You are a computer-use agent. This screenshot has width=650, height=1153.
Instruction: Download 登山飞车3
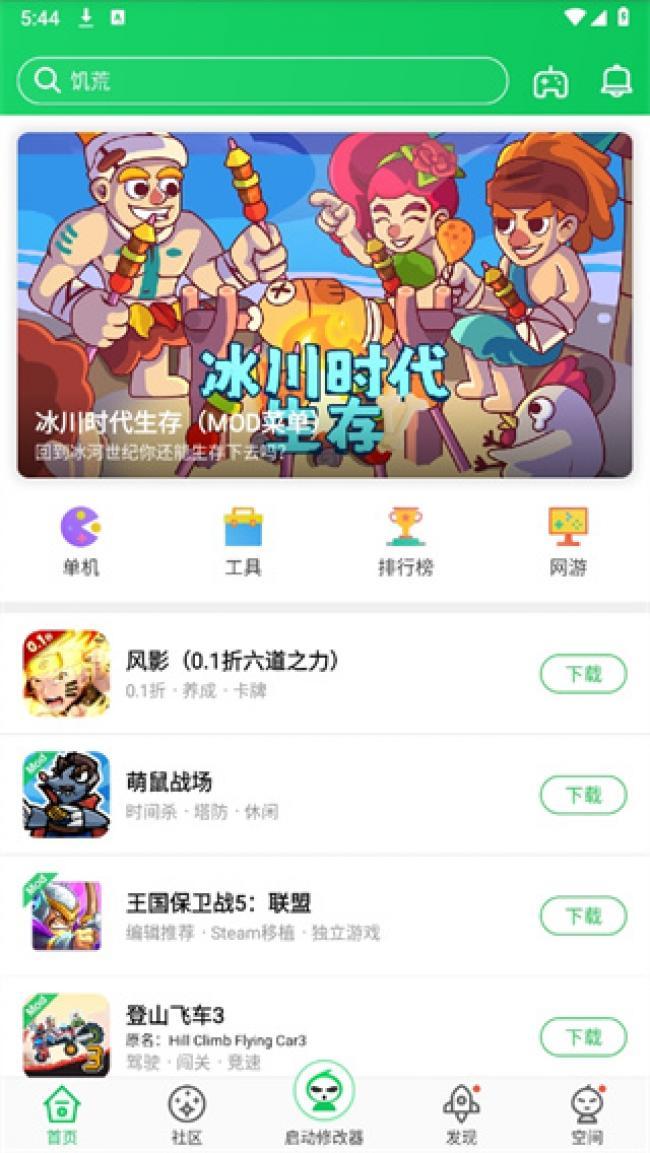(583, 1037)
